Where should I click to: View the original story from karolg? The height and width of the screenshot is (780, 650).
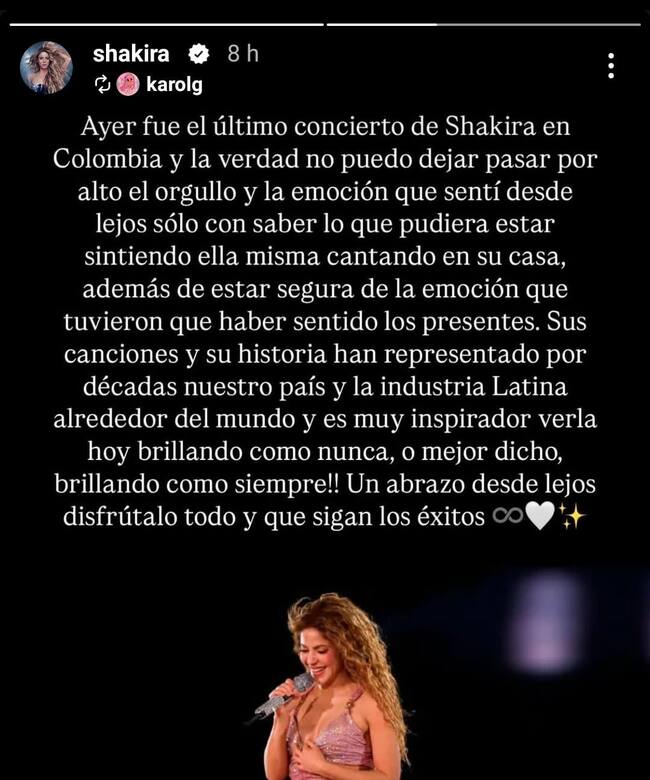click(x=173, y=85)
